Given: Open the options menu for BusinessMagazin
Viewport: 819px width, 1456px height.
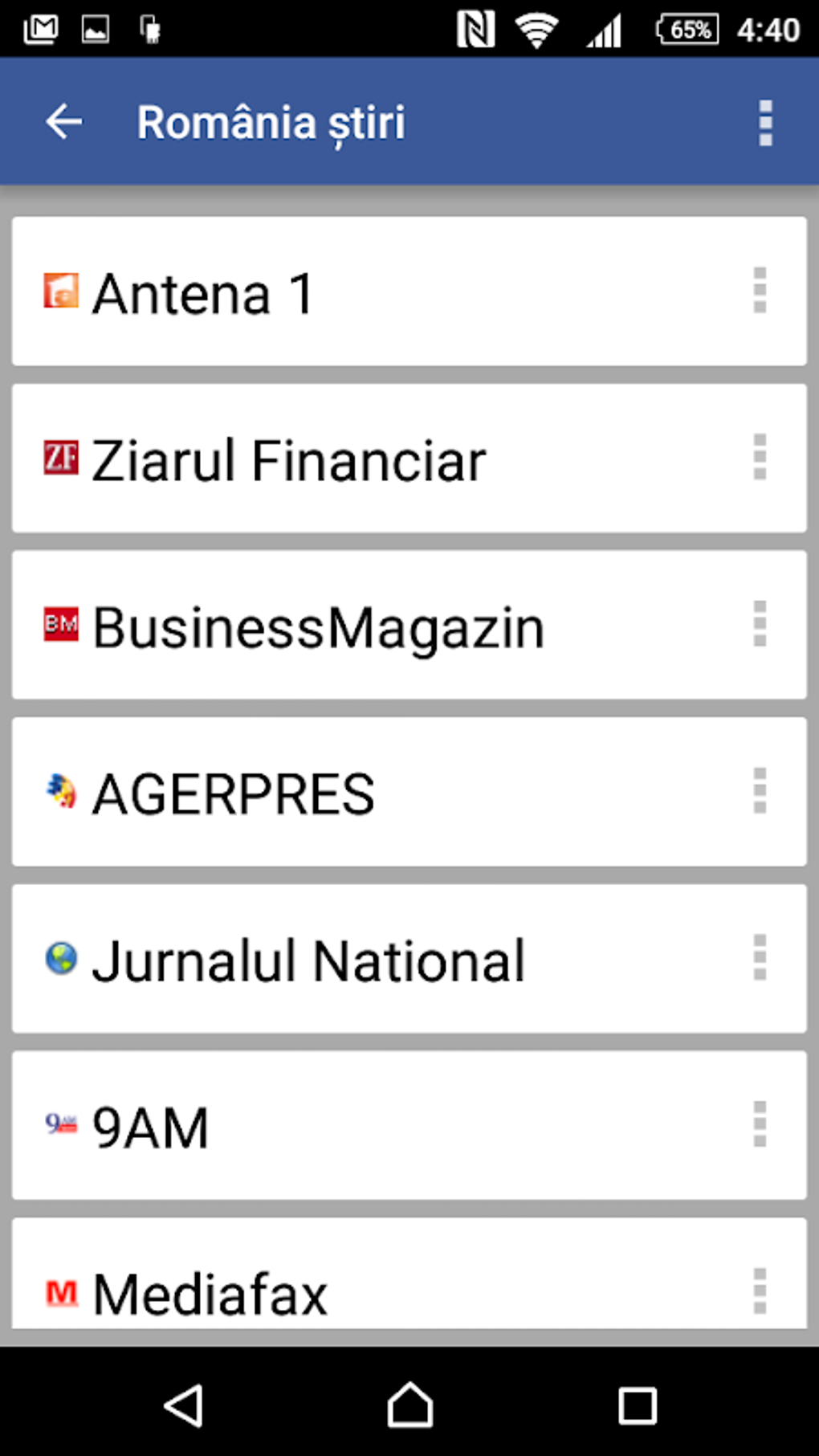Looking at the screenshot, I should tap(760, 624).
